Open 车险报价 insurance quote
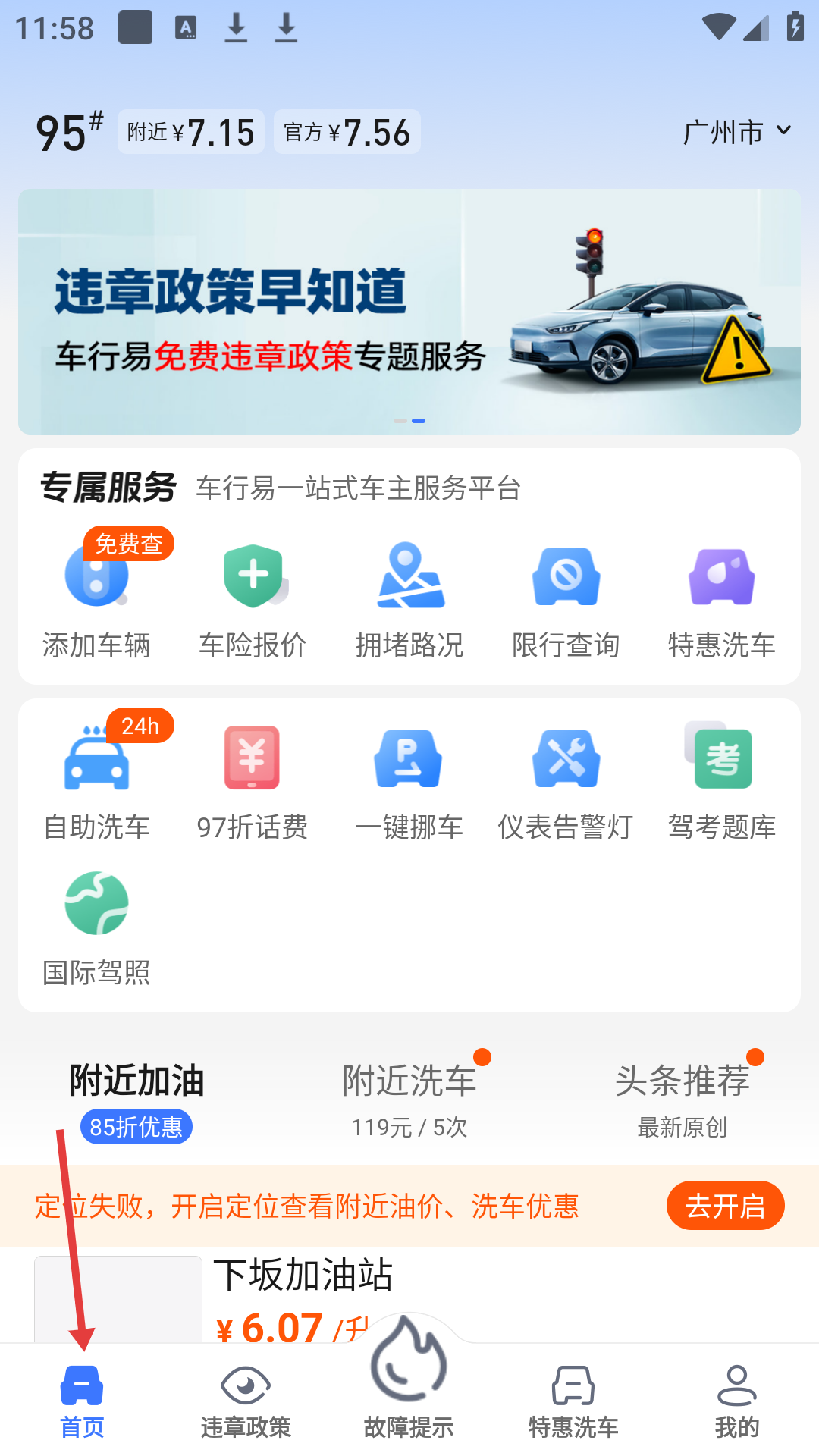This screenshot has width=819, height=1456. (x=253, y=599)
